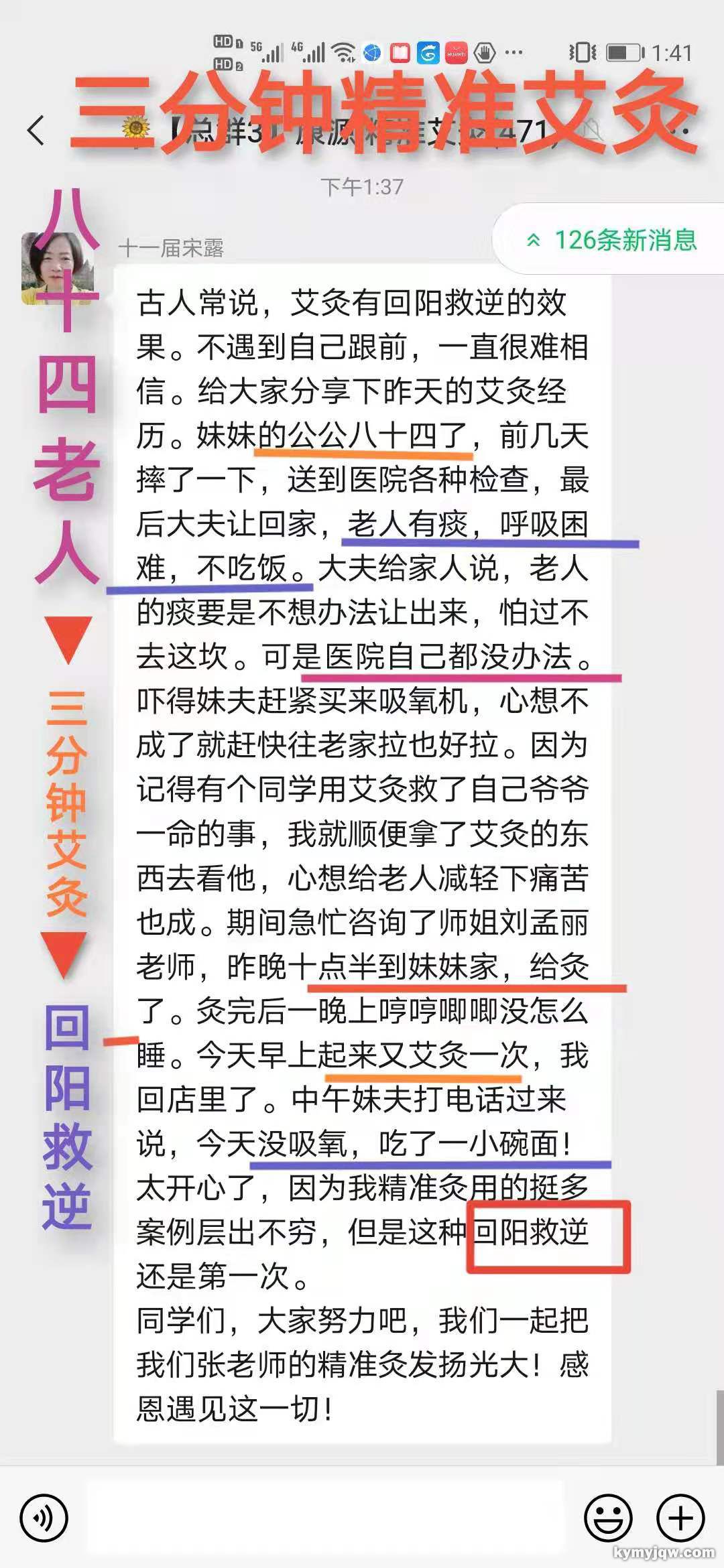Jump to the 126 new messages
The height and width of the screenshot is (1568, 724).
tap(613, 240)
